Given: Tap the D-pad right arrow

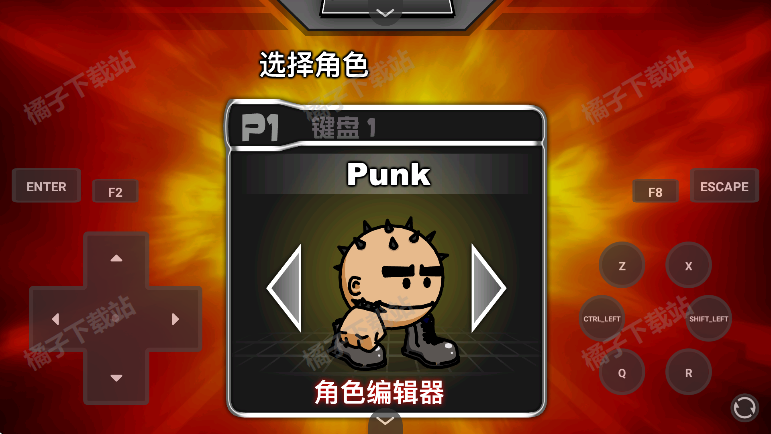Looking at the screenshot, I should click(x=176, y=319).
